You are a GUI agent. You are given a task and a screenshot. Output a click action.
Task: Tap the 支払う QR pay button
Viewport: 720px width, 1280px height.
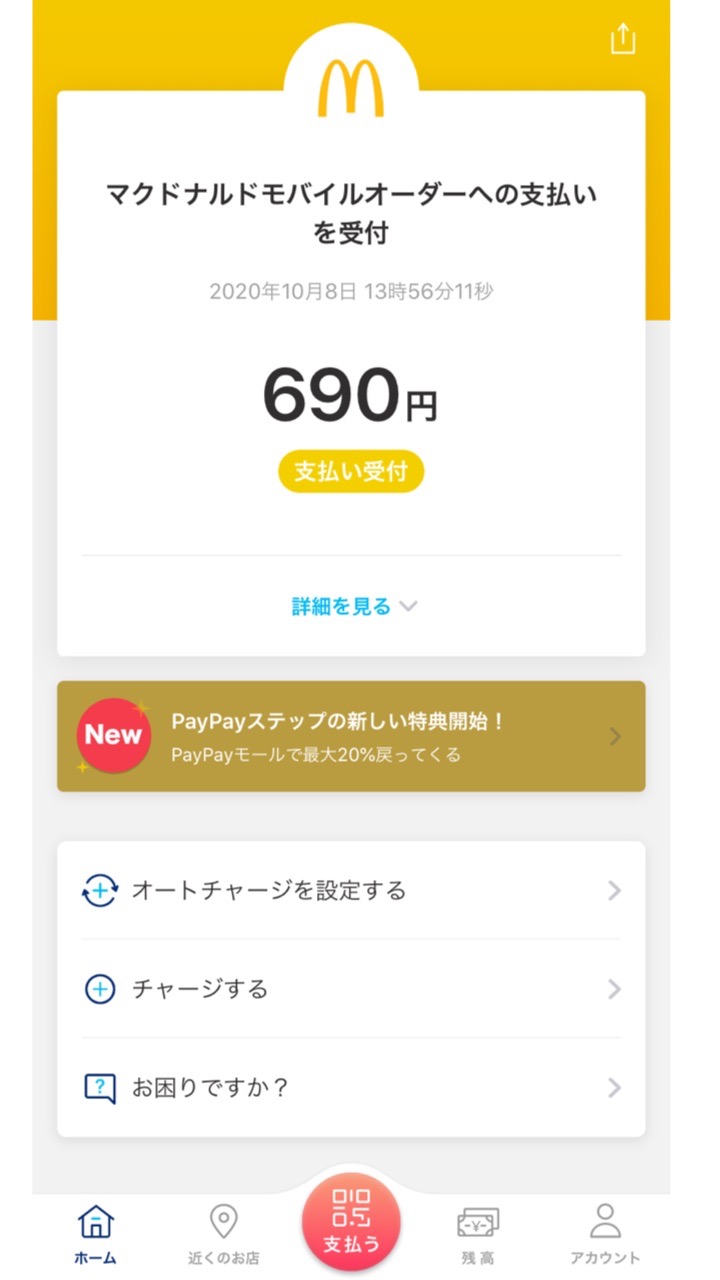(x=351, y=1222)
